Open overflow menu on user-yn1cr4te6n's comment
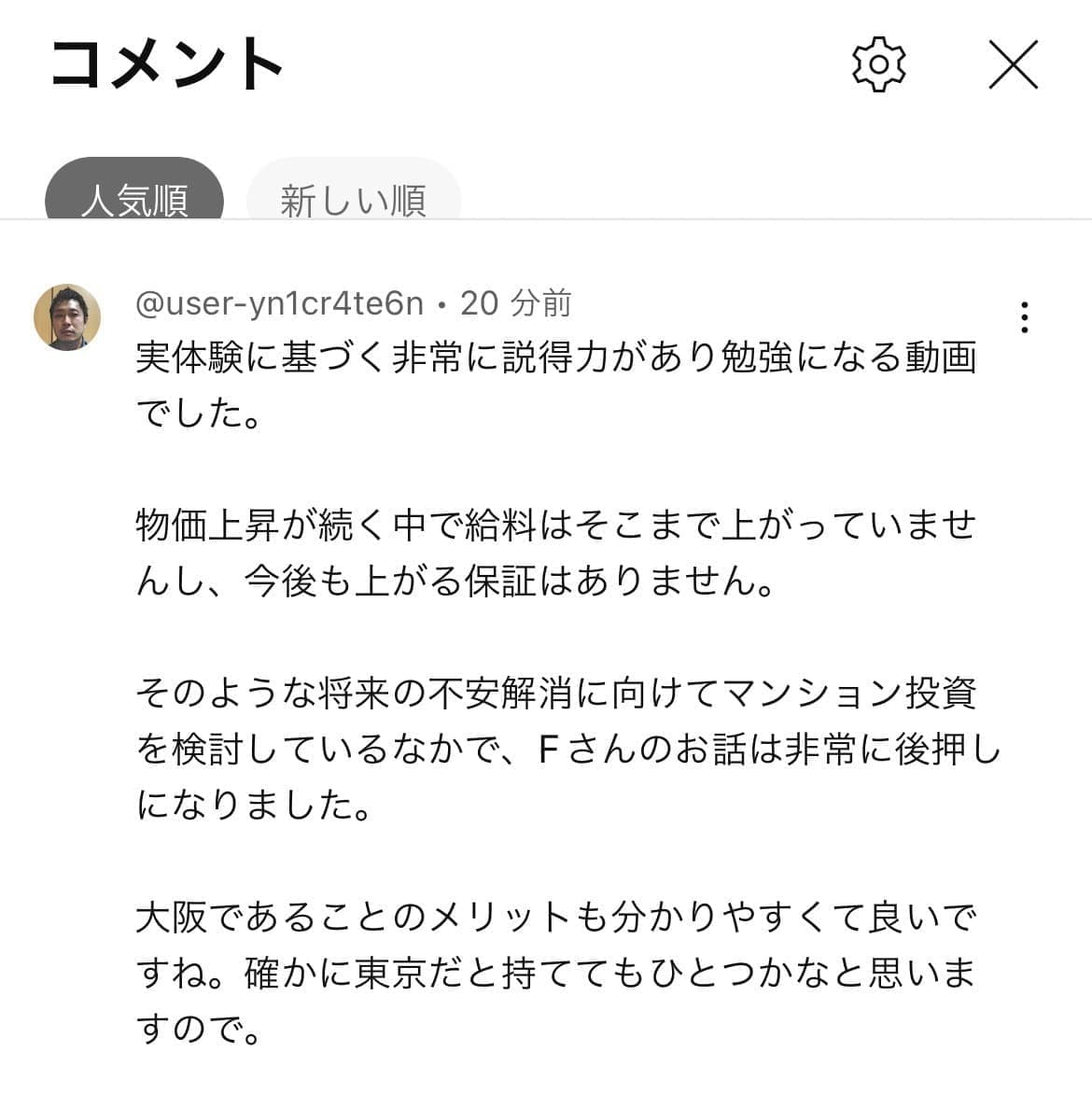 [x=1025, y=317]
